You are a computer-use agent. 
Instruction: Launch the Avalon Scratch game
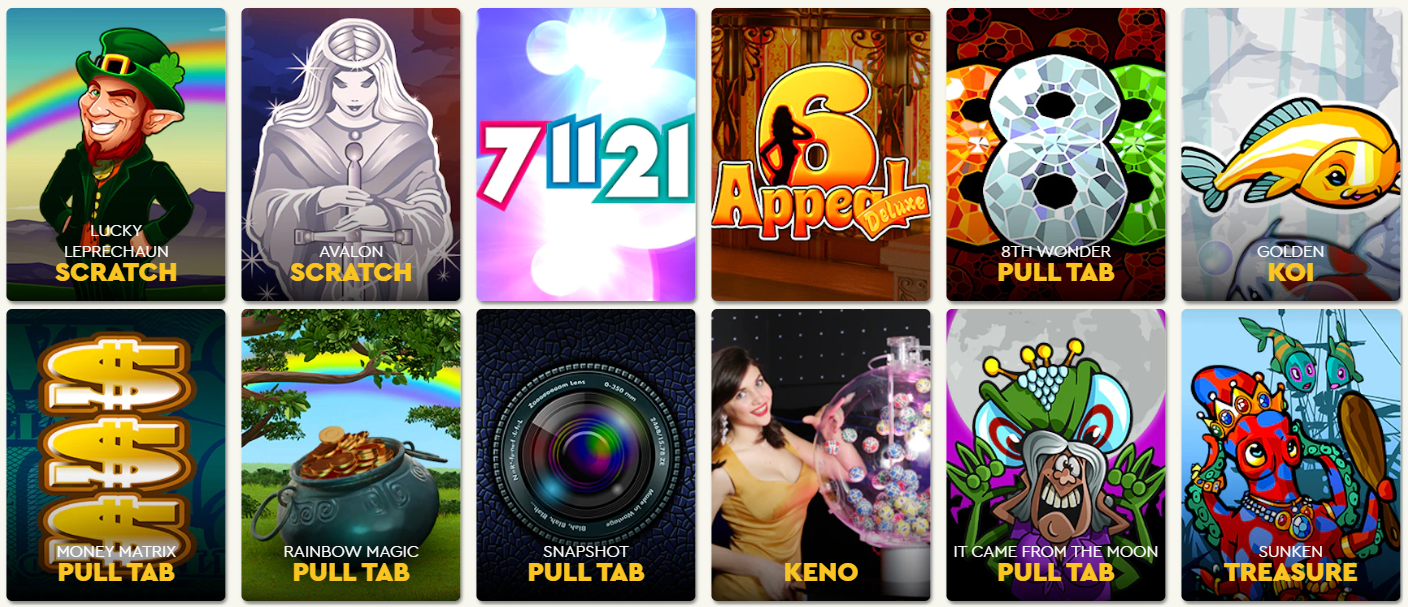click(x=351, y=155)
